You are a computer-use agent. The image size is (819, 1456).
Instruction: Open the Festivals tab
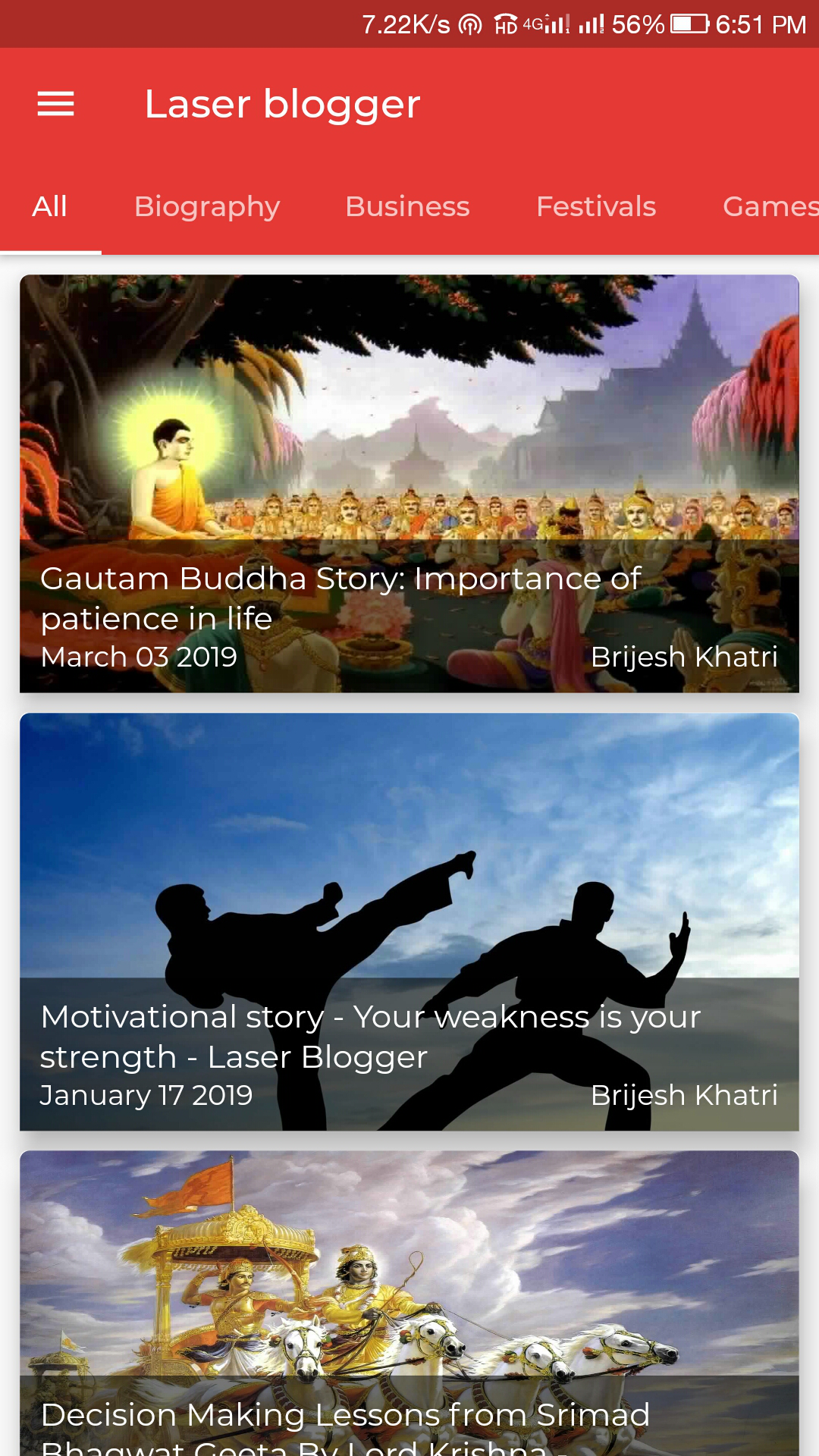596,206
